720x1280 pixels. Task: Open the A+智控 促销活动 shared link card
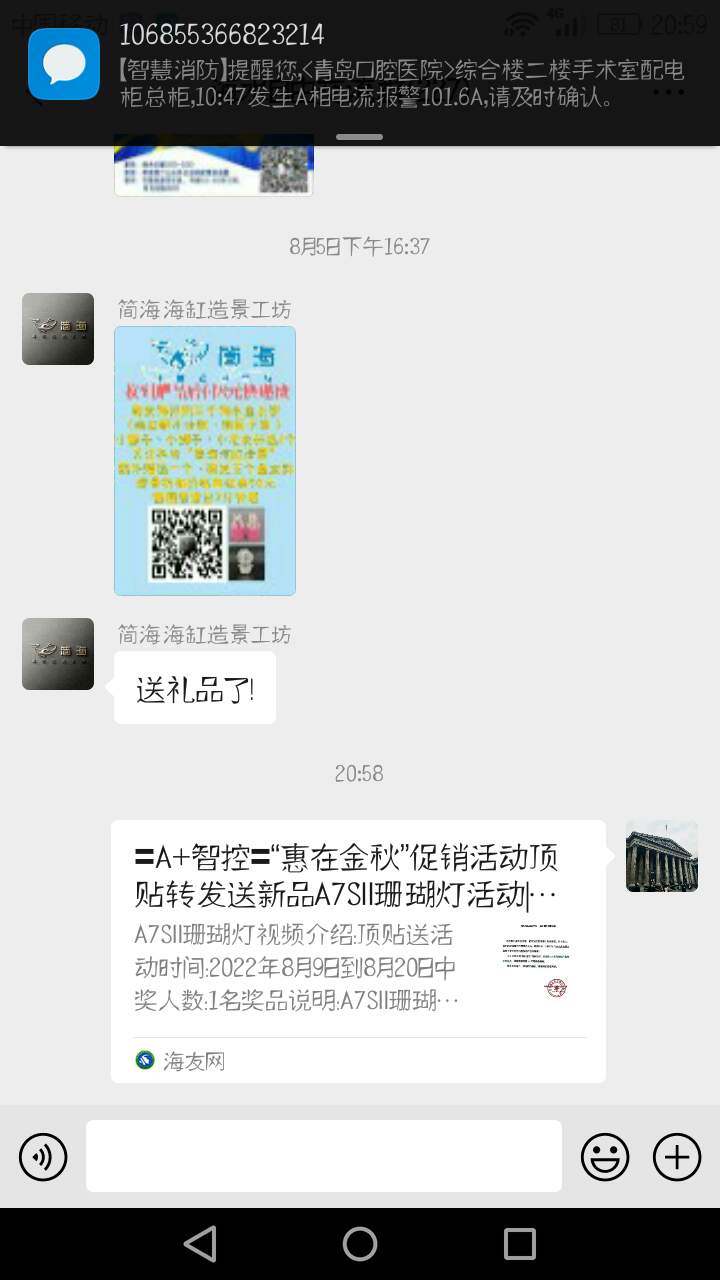[x=358, y=950]
